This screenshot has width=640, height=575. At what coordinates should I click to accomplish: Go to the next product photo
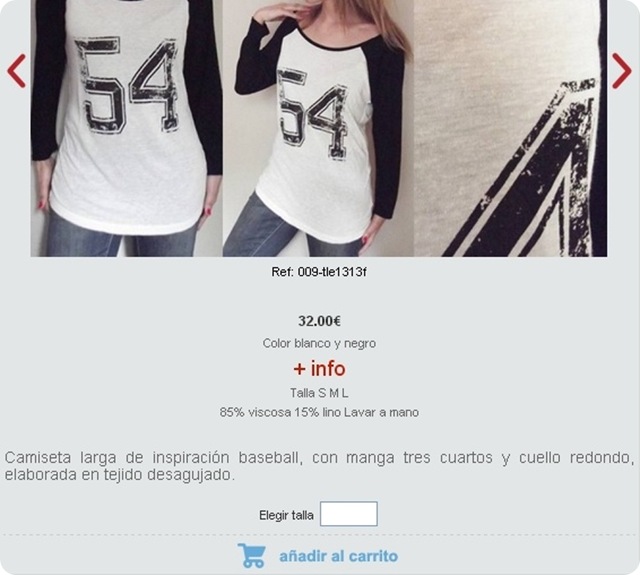621,71
